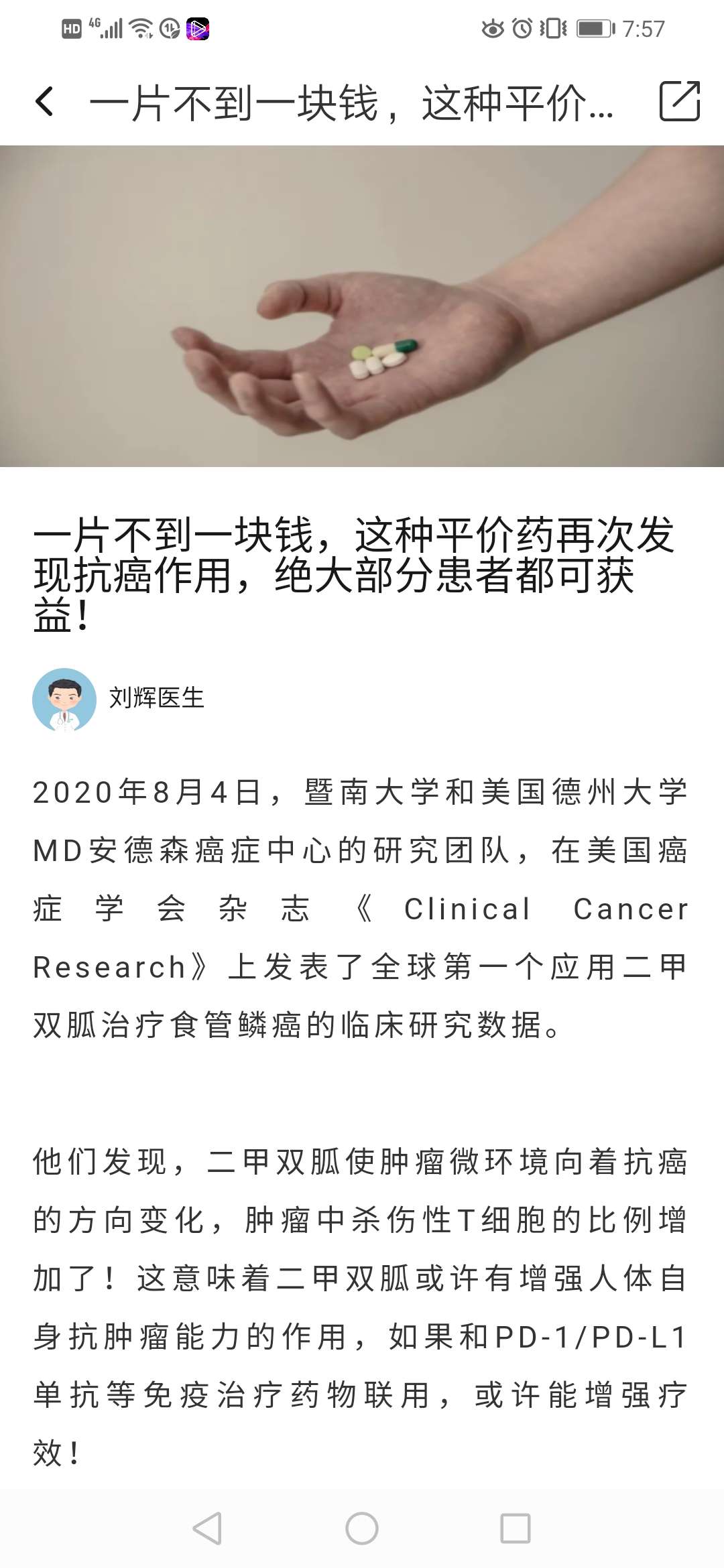Tap the hand holding pills photo
This screenshot has width=724, height=1568.
tap(362, 305)
